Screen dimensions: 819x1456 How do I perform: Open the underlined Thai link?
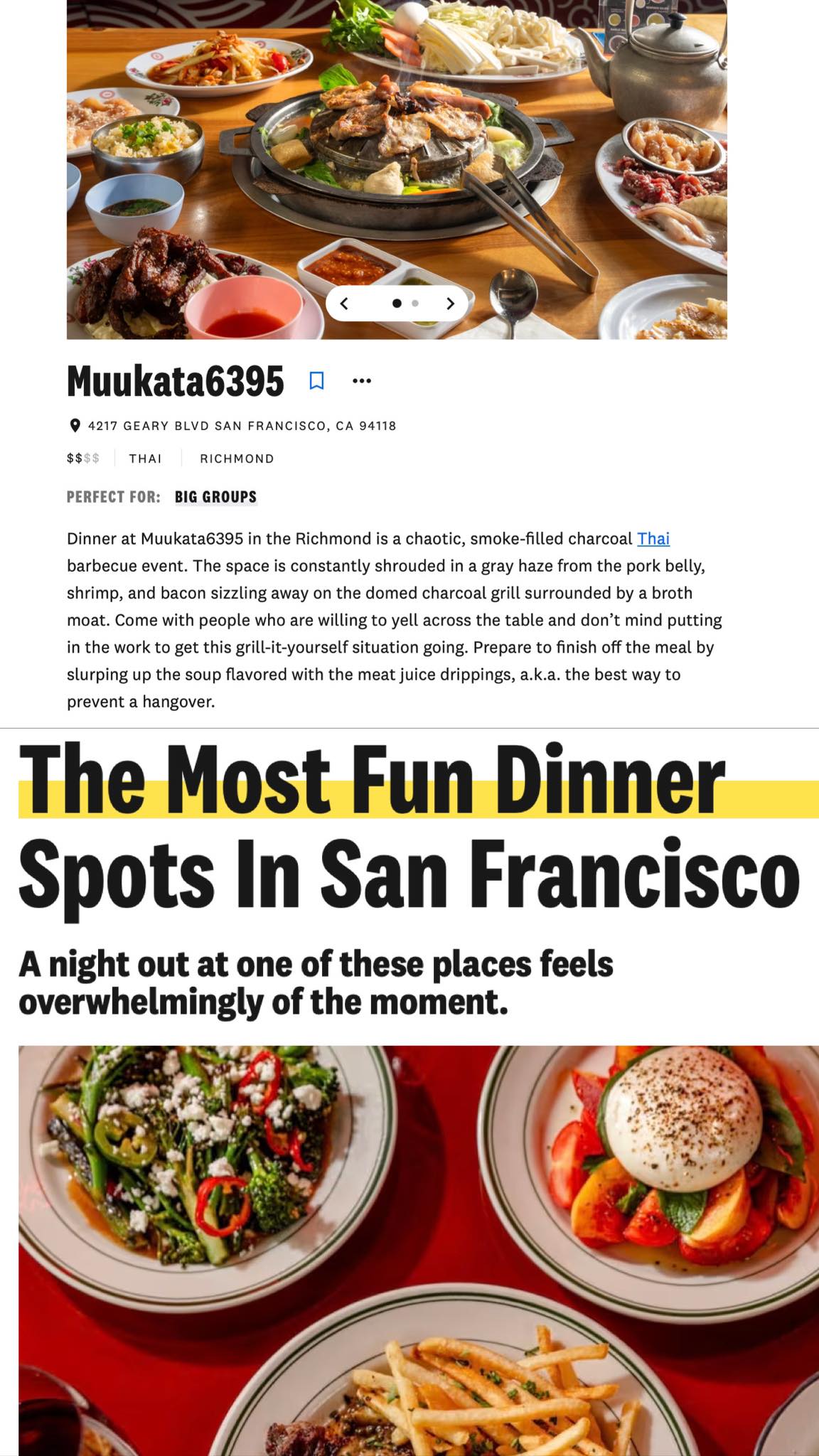653,538
